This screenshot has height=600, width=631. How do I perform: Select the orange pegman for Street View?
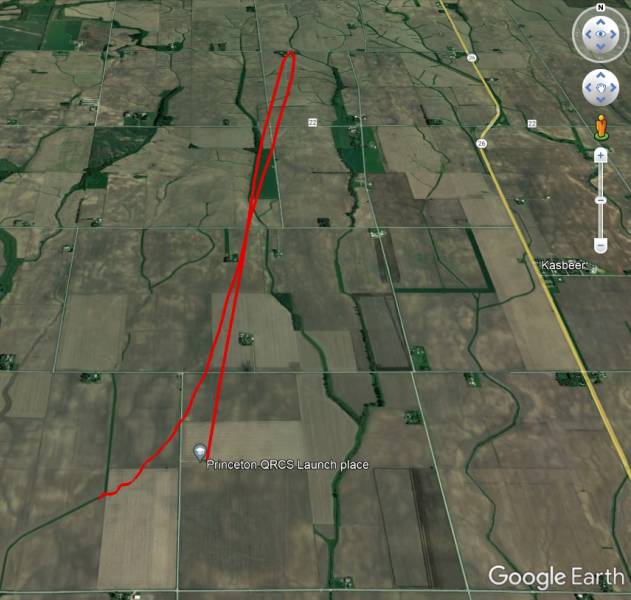click(x=600, y=127)
